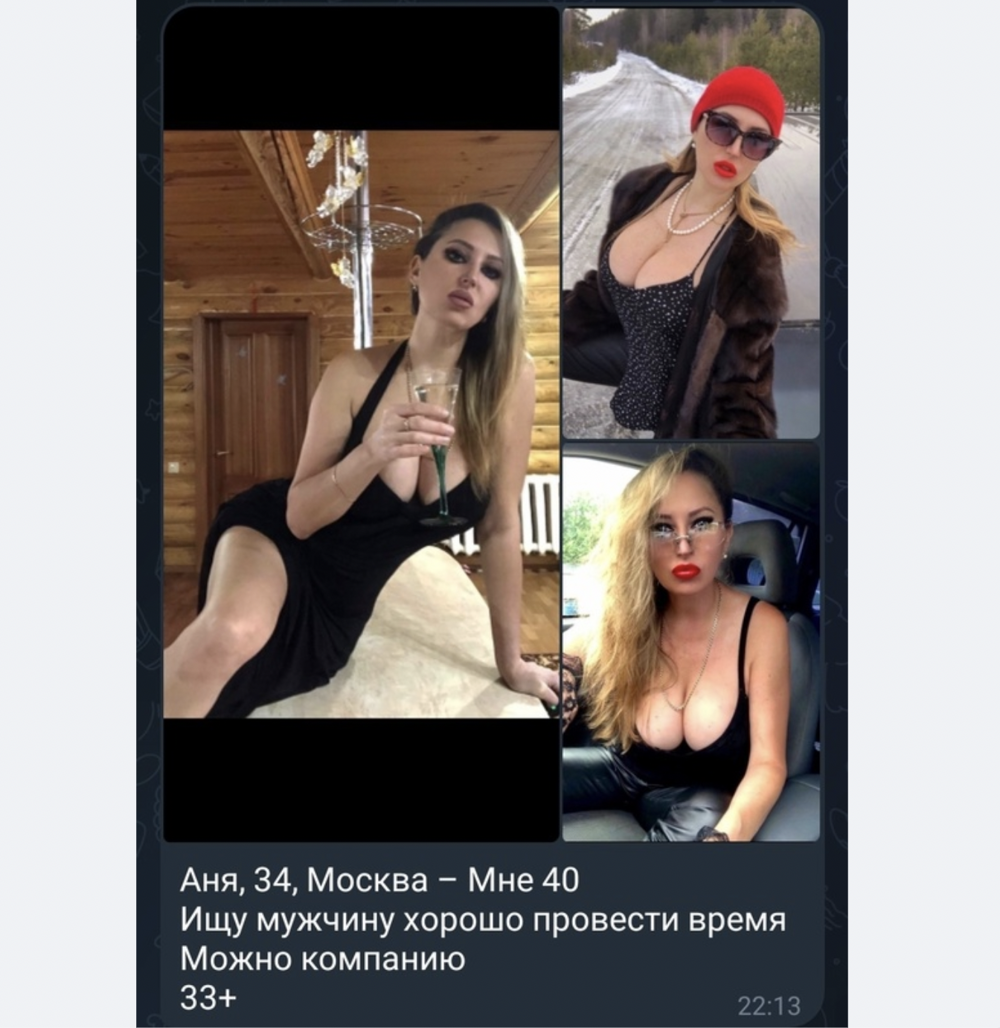
Task: Open the large photo with champagne glass
Action: point(361,424)
